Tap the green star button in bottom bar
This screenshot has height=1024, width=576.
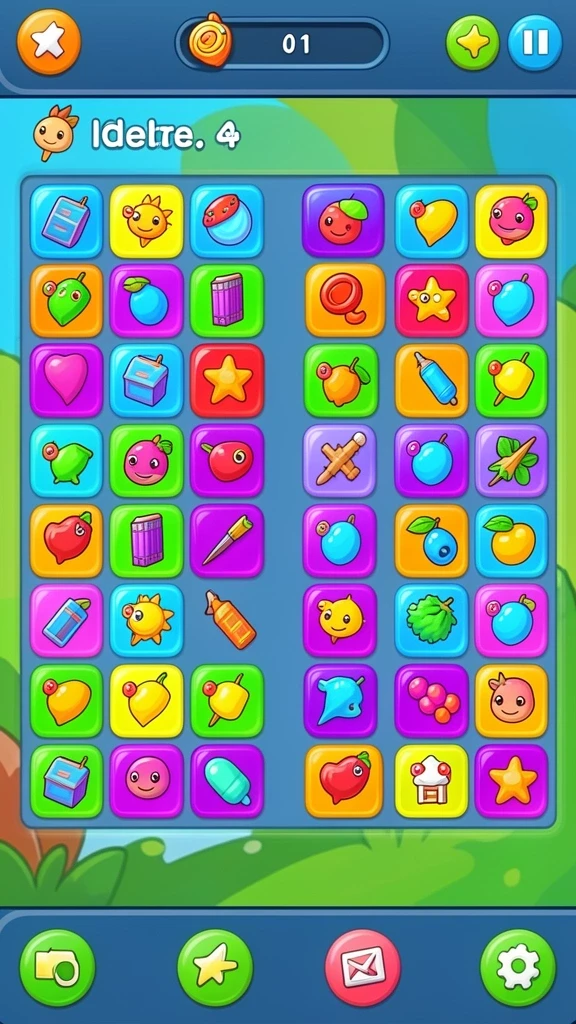tap(215, 967)
